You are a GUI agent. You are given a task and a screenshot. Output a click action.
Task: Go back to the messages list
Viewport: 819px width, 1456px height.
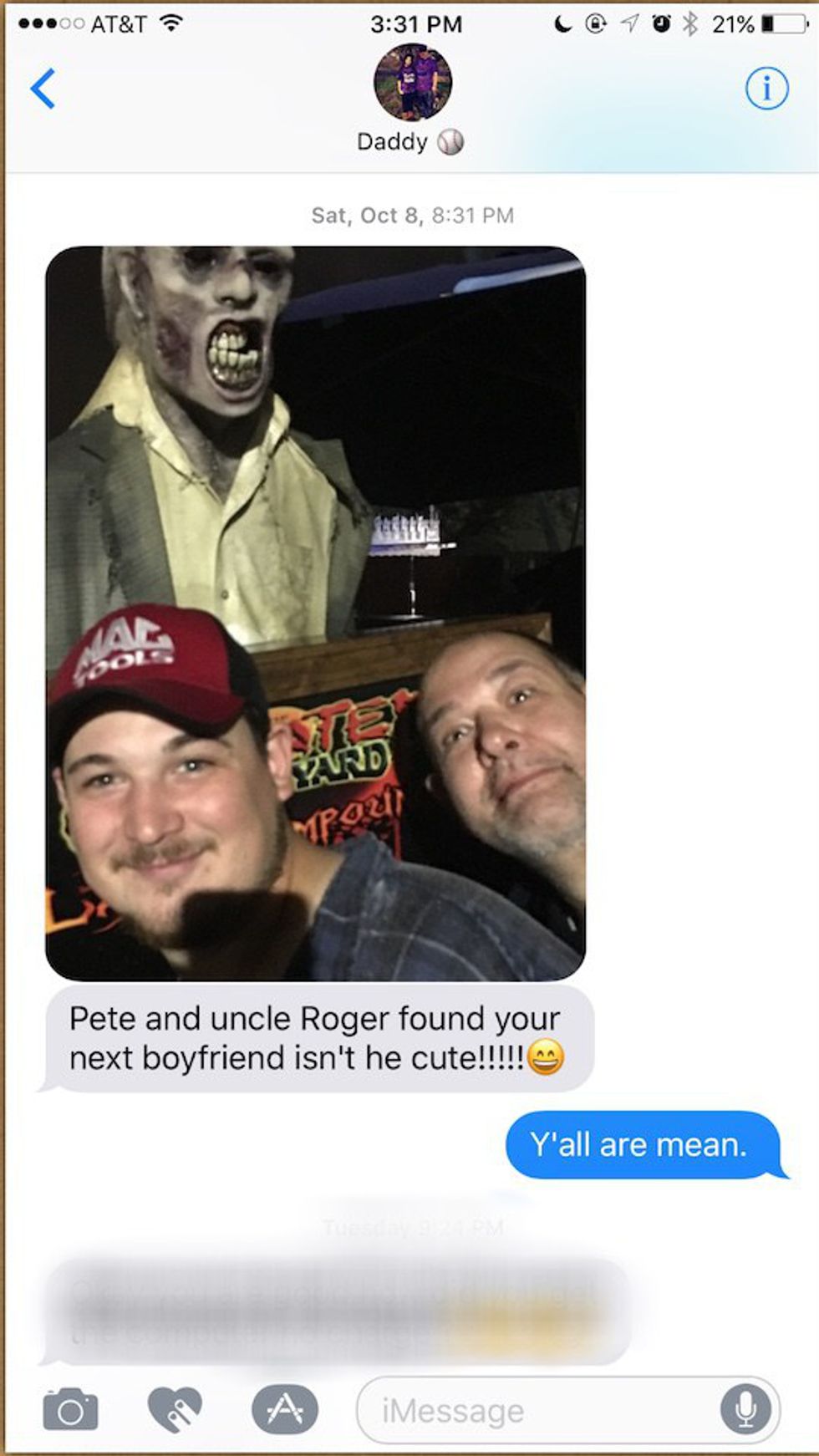43,89
